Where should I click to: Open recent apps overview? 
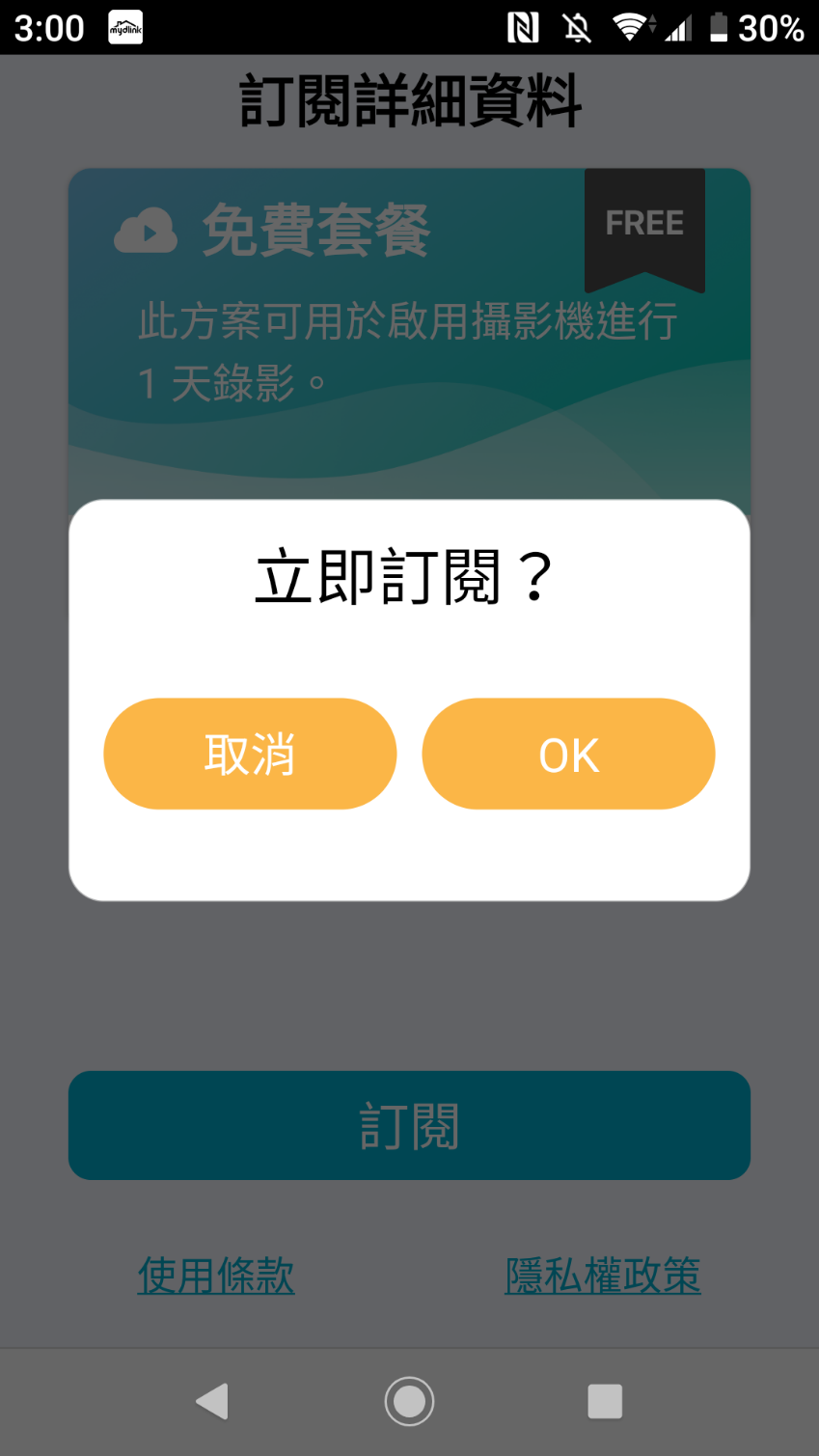[x=605, y=1401]
